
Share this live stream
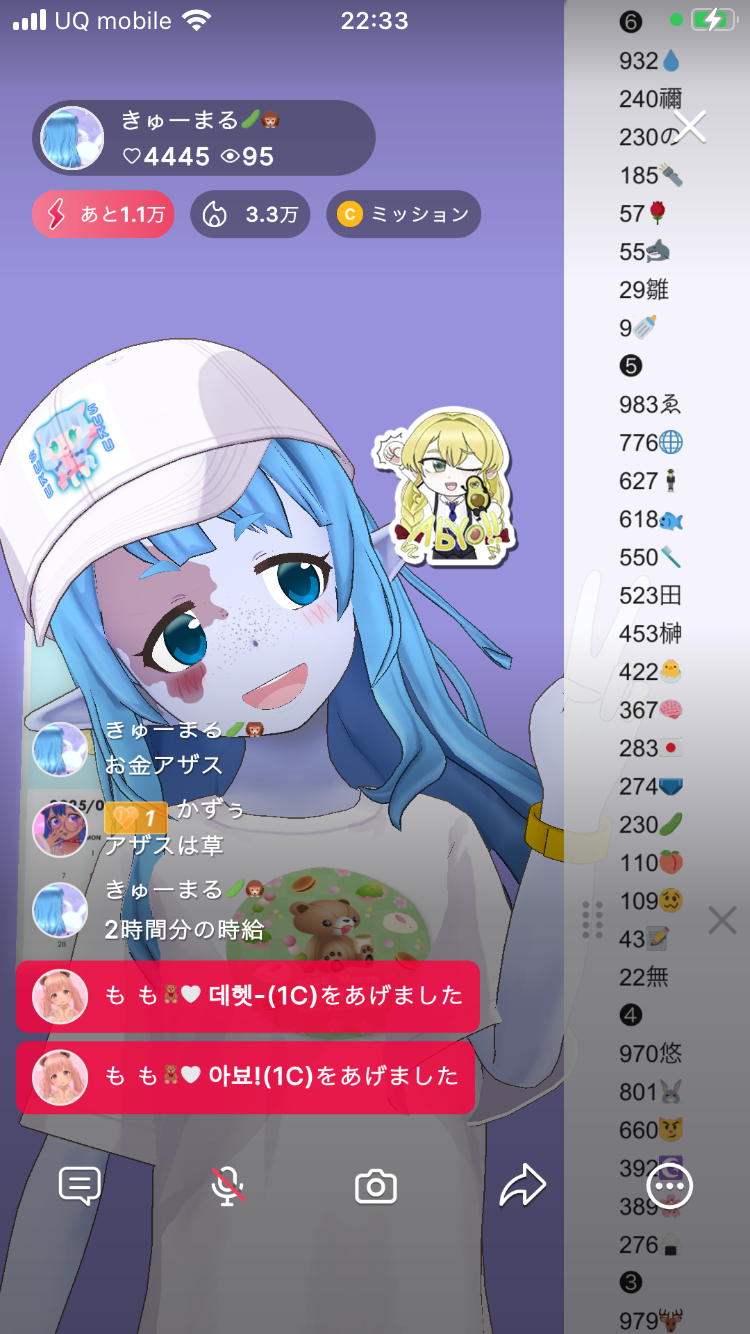click(522, 1187)
